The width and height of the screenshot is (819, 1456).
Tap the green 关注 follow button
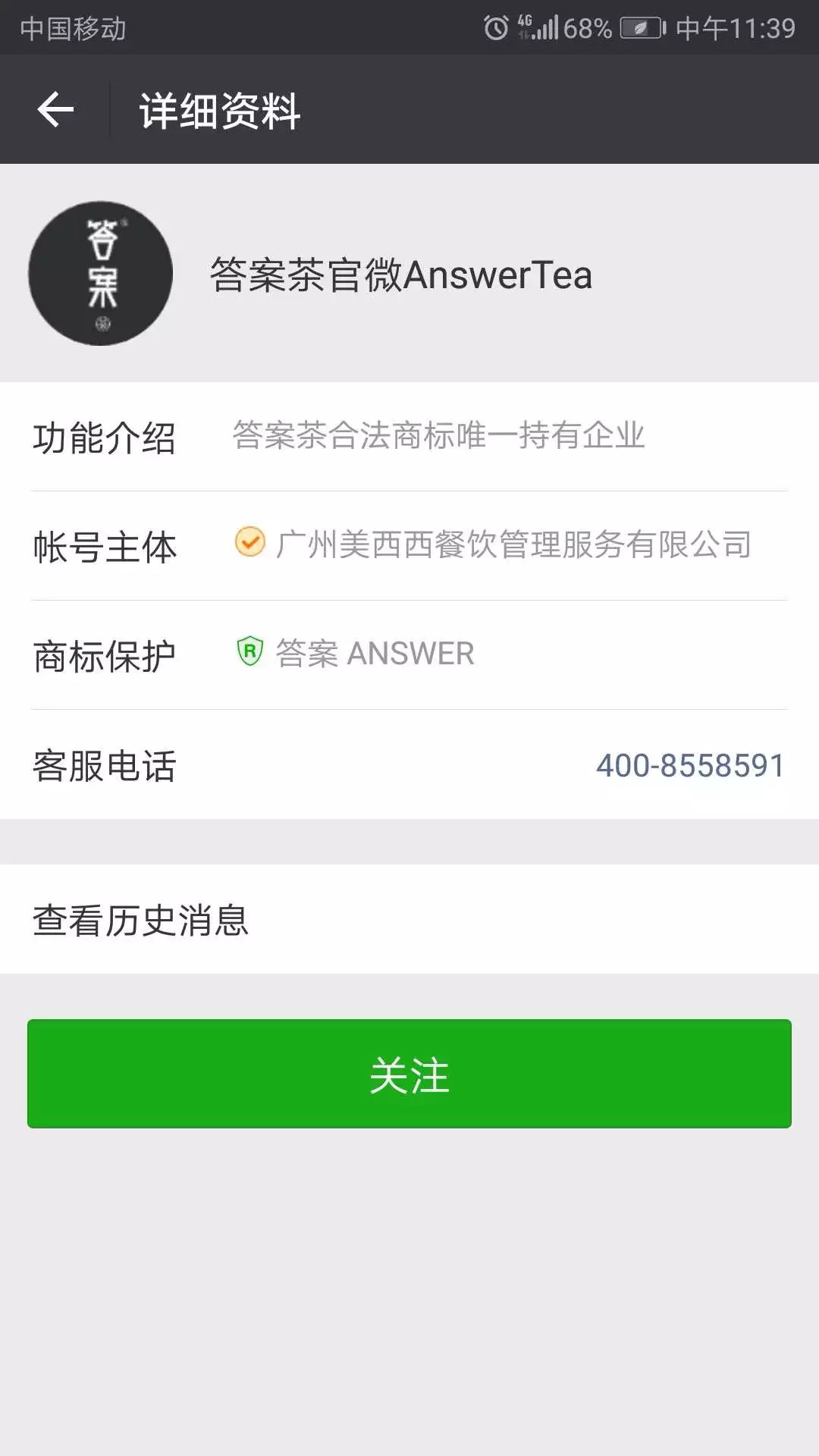click(x=409, y=1073)
